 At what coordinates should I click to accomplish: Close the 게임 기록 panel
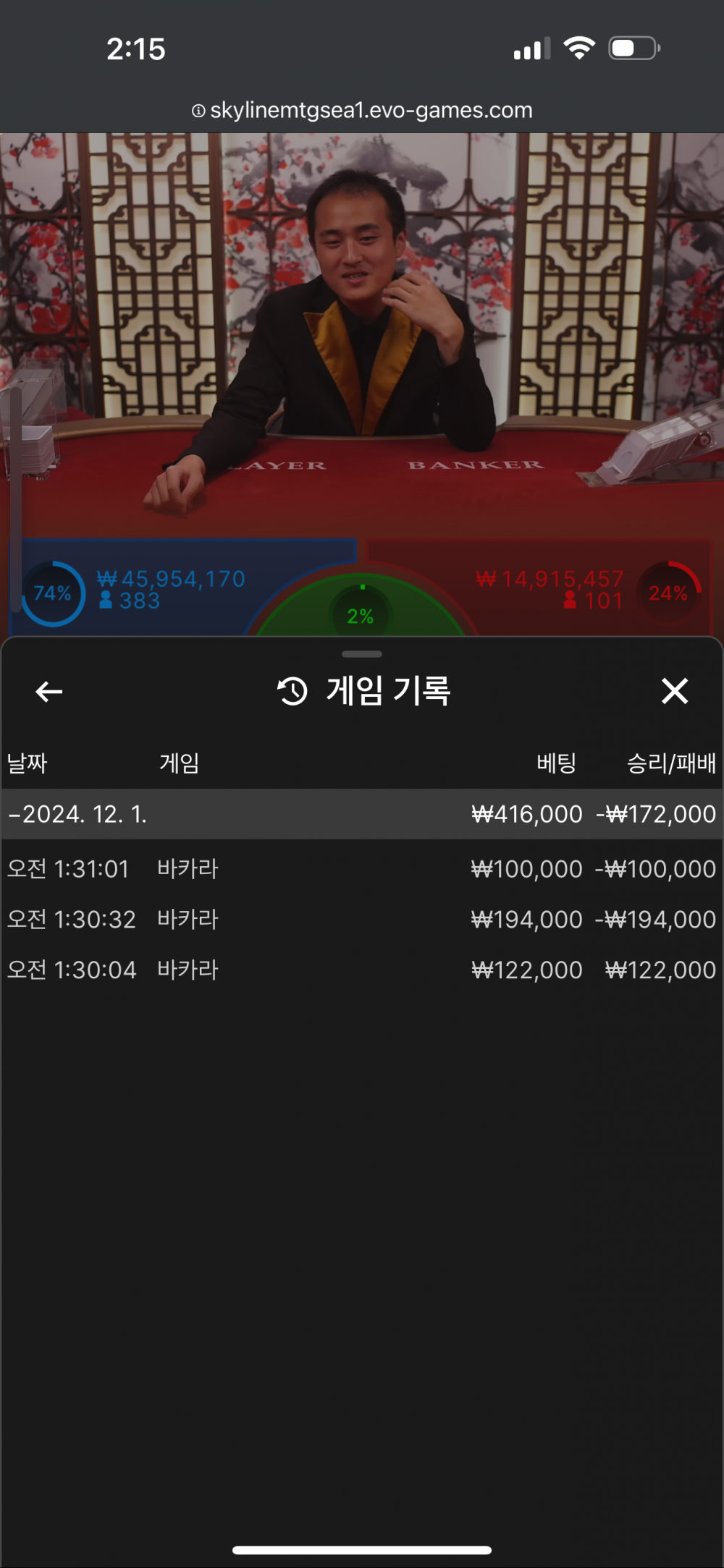(x=674, y=691)
